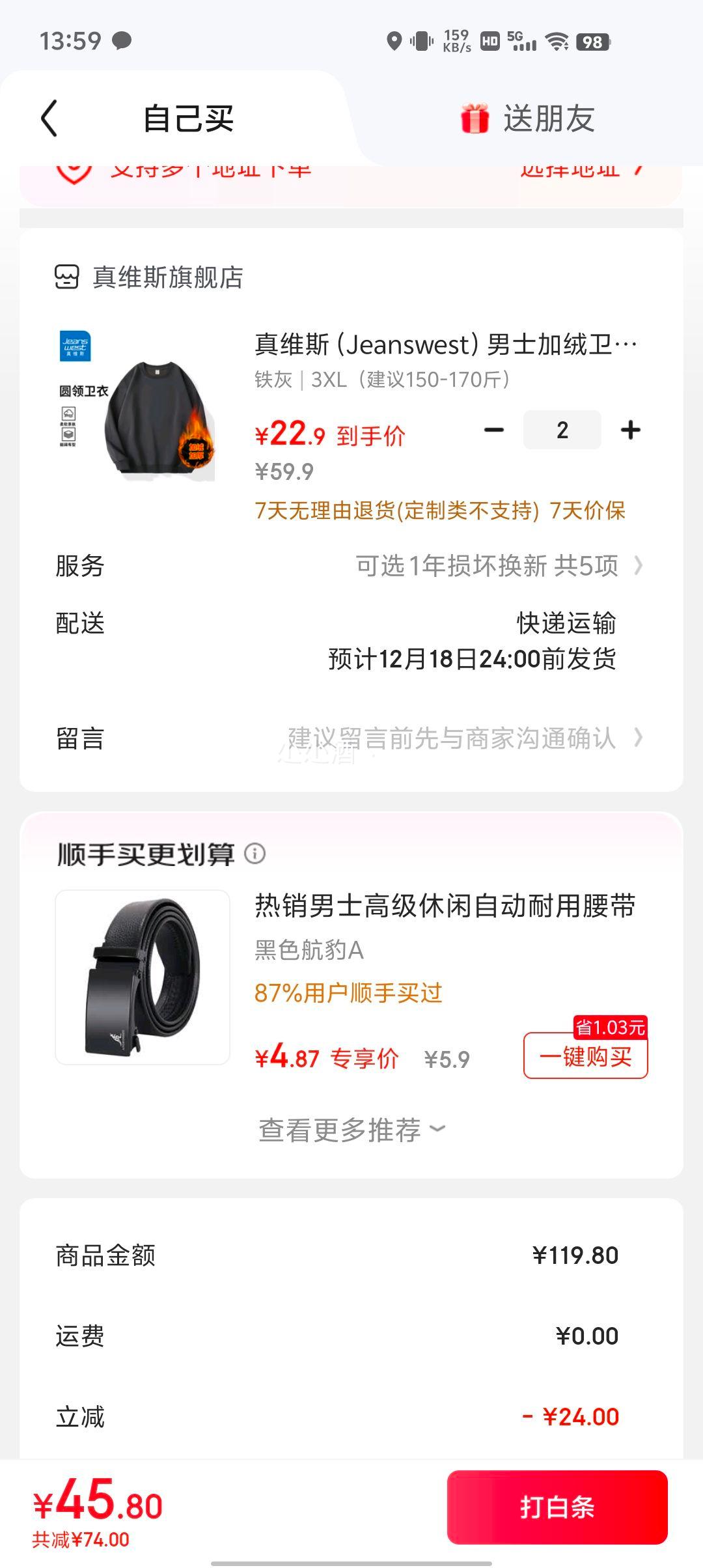Switch to the 送朋友 tab
Viewport: 703px width, 1568px height.
coord(529,119)
